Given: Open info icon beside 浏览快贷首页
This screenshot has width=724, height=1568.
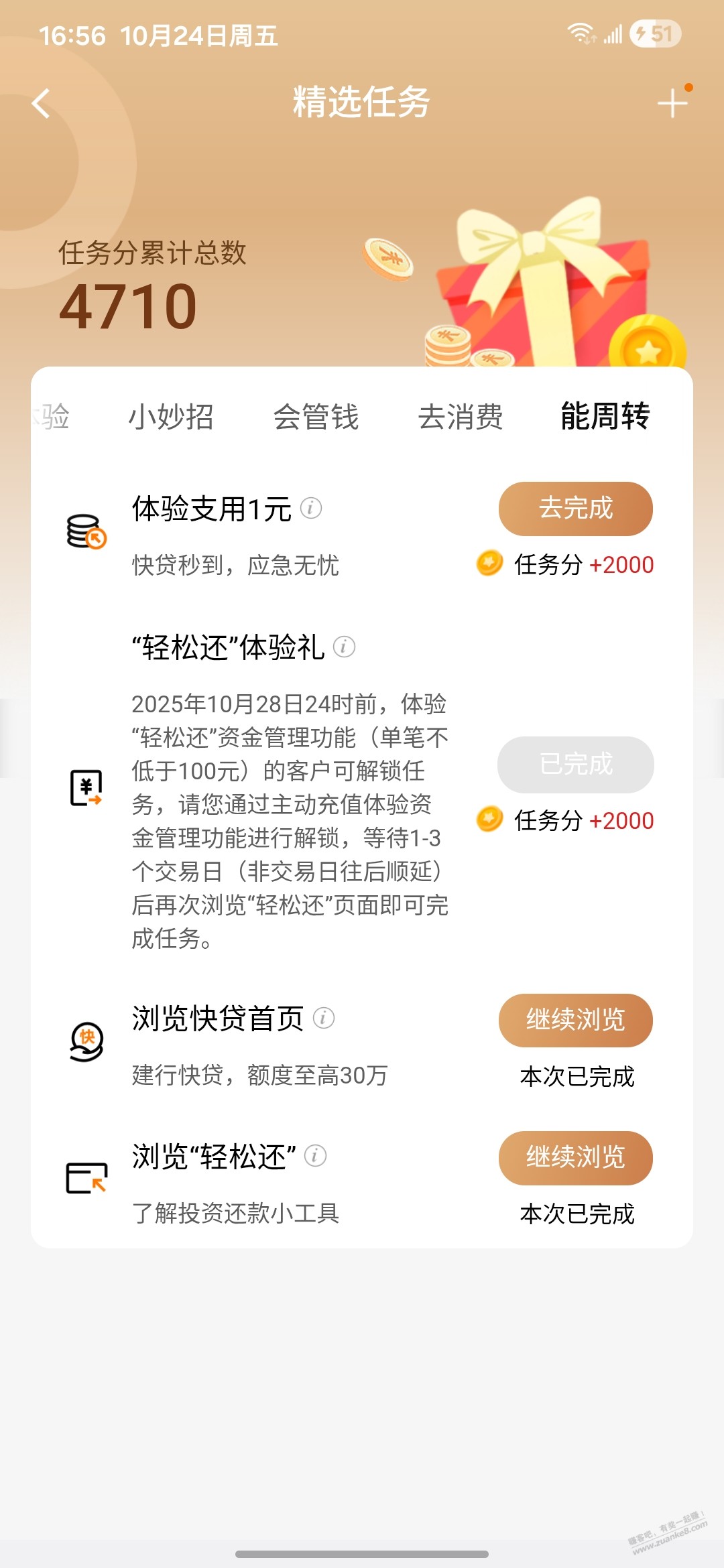Looking at the screenshot, I should [x=324, y=1018].
